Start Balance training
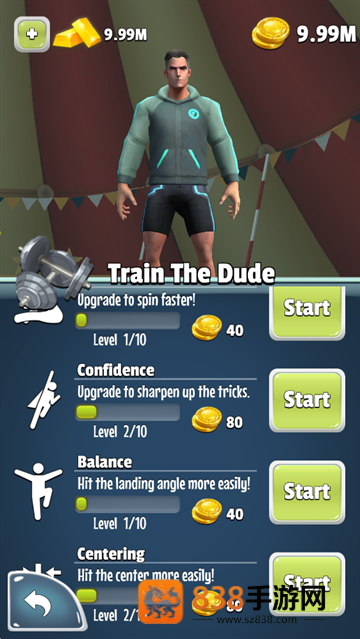The image size is (360, 639). point(307,492)
